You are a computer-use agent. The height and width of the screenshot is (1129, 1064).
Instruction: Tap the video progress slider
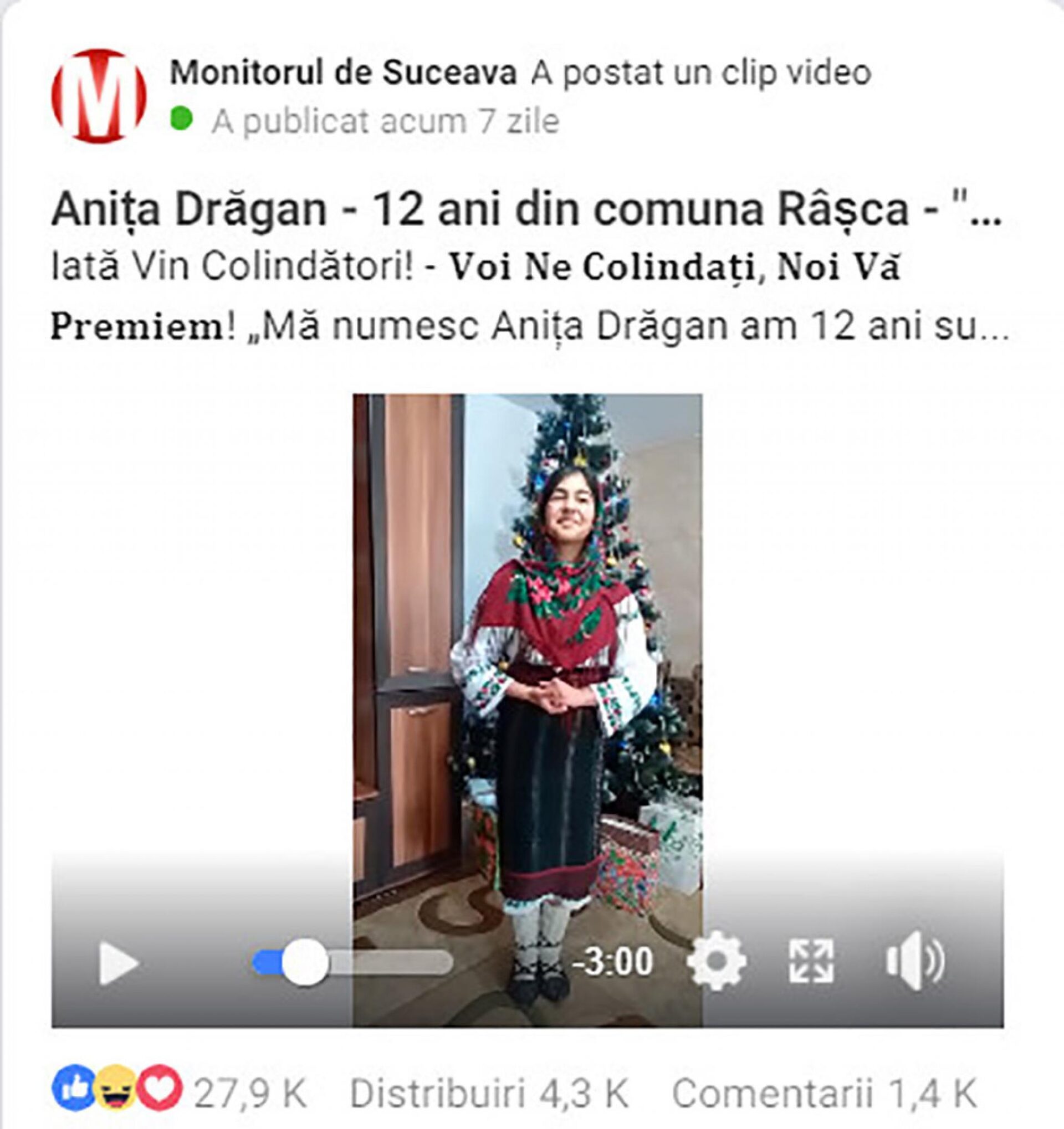click(352, 963)
